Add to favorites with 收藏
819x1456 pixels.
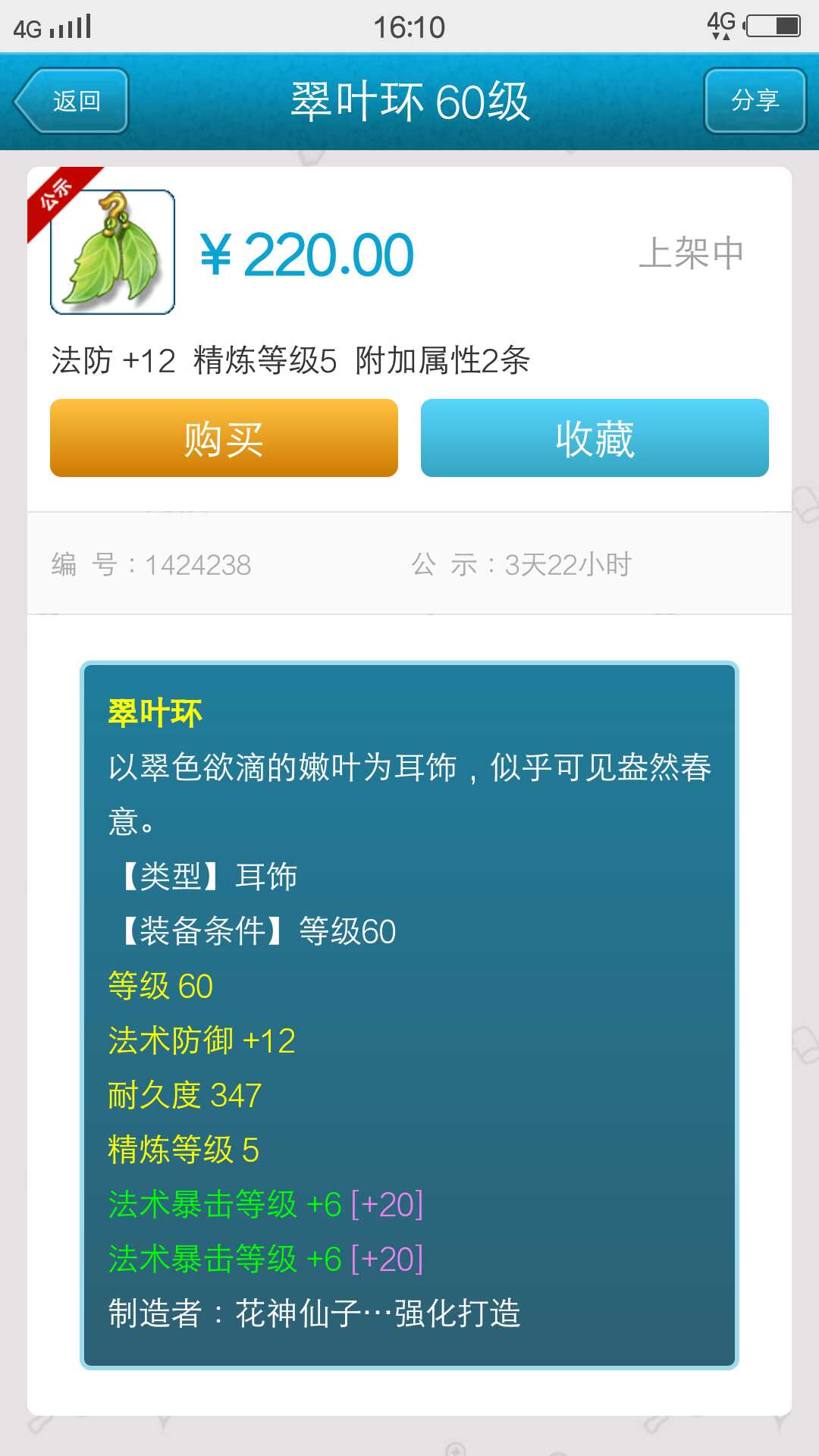[x=595, y=438]
